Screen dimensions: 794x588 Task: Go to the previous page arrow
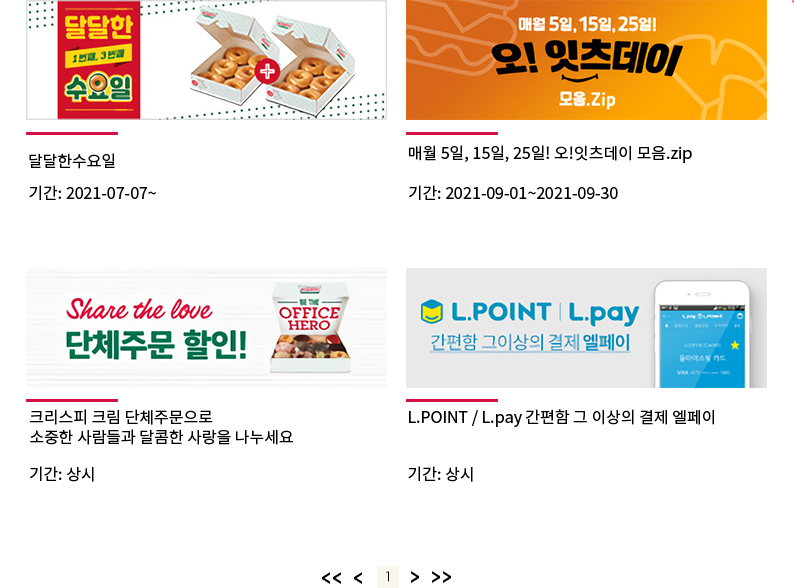358,577
